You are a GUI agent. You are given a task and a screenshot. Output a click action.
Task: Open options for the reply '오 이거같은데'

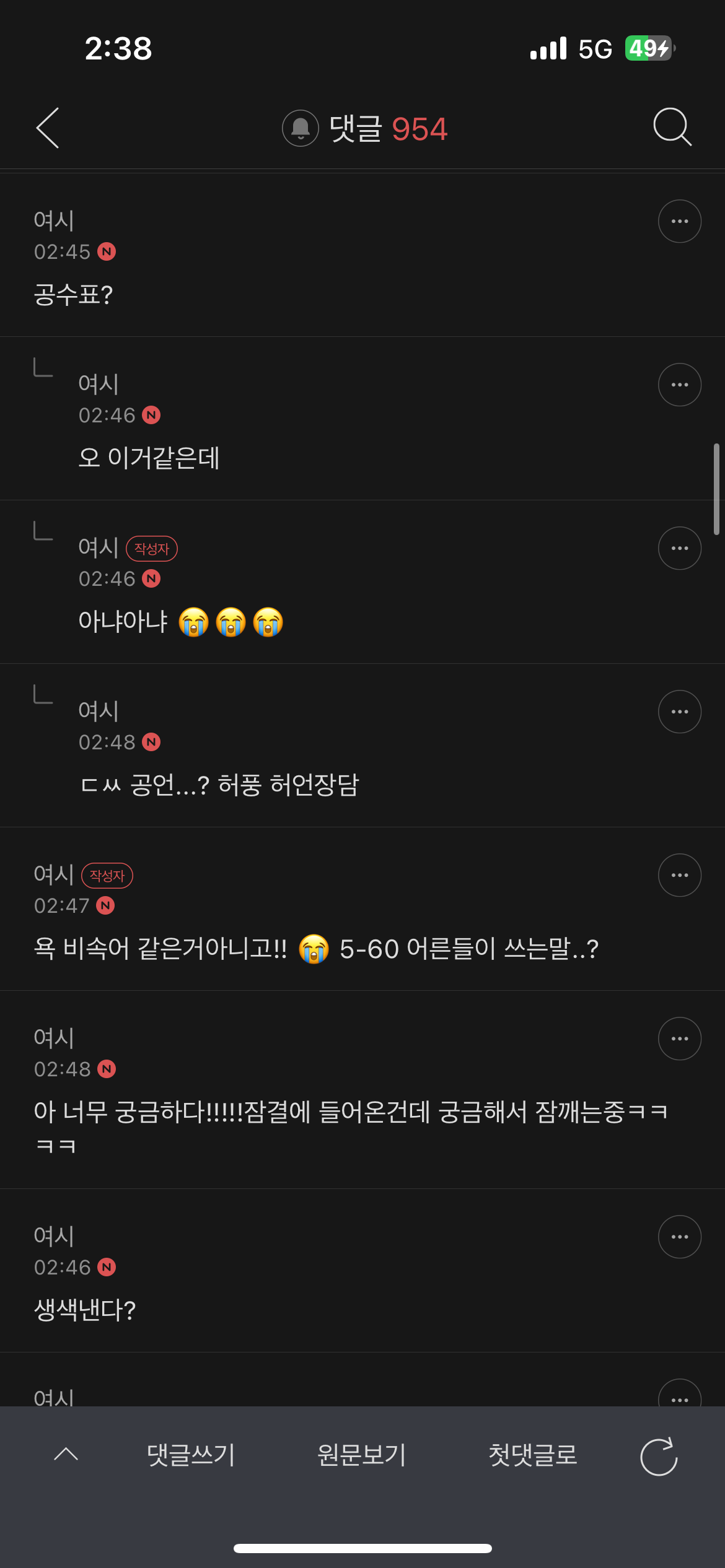click(x=679, y=385)
